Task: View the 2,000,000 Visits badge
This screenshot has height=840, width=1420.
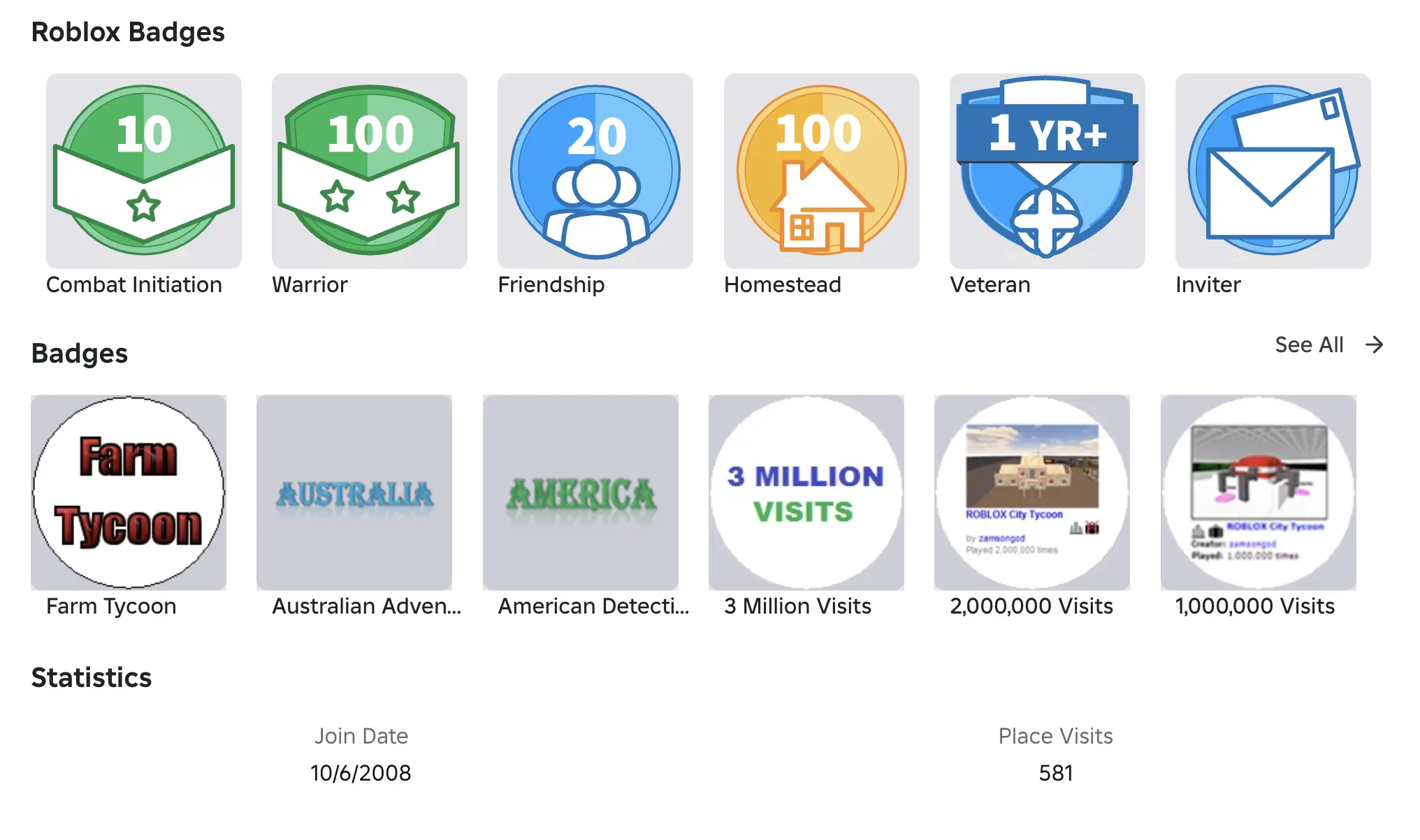Action: click(x=1031, y=493)
